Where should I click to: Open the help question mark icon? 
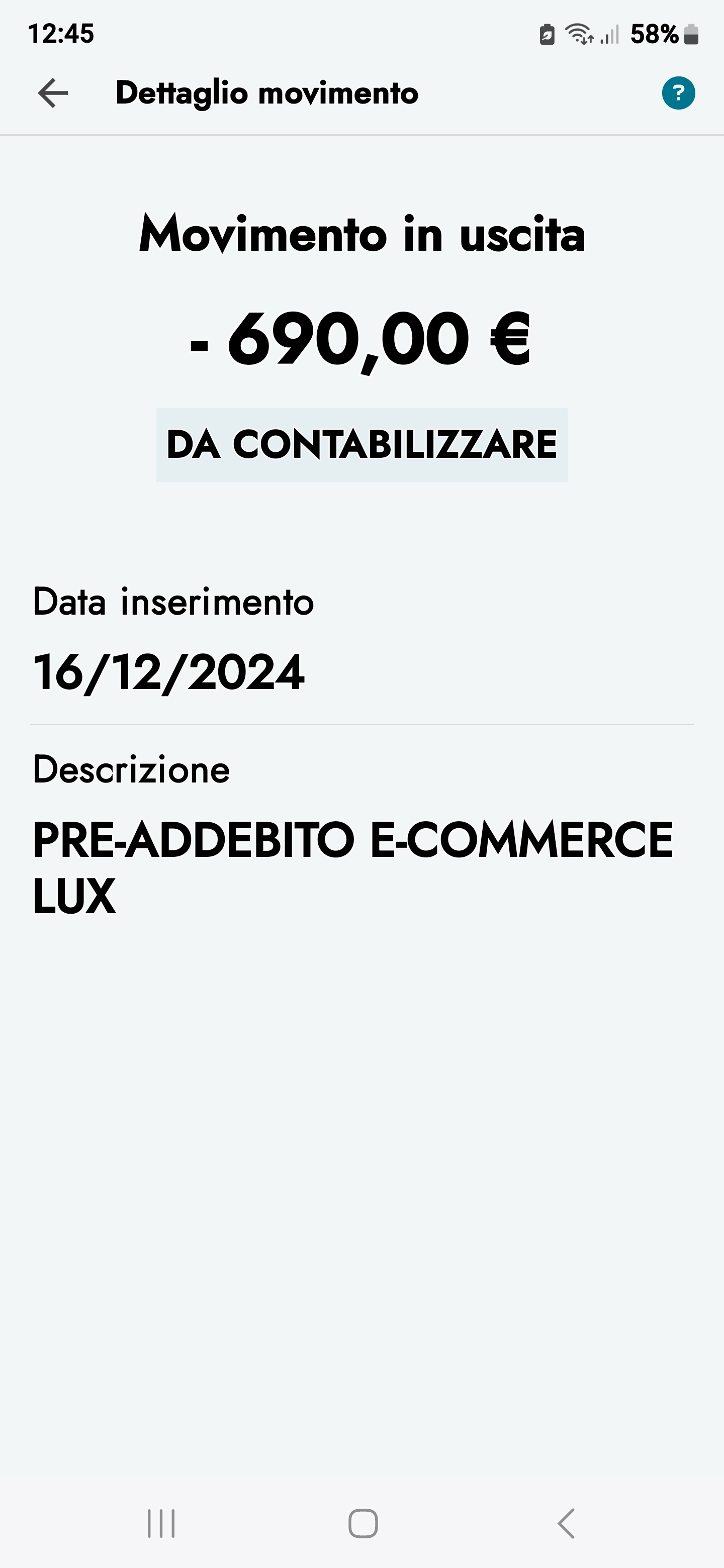[678, 93]
